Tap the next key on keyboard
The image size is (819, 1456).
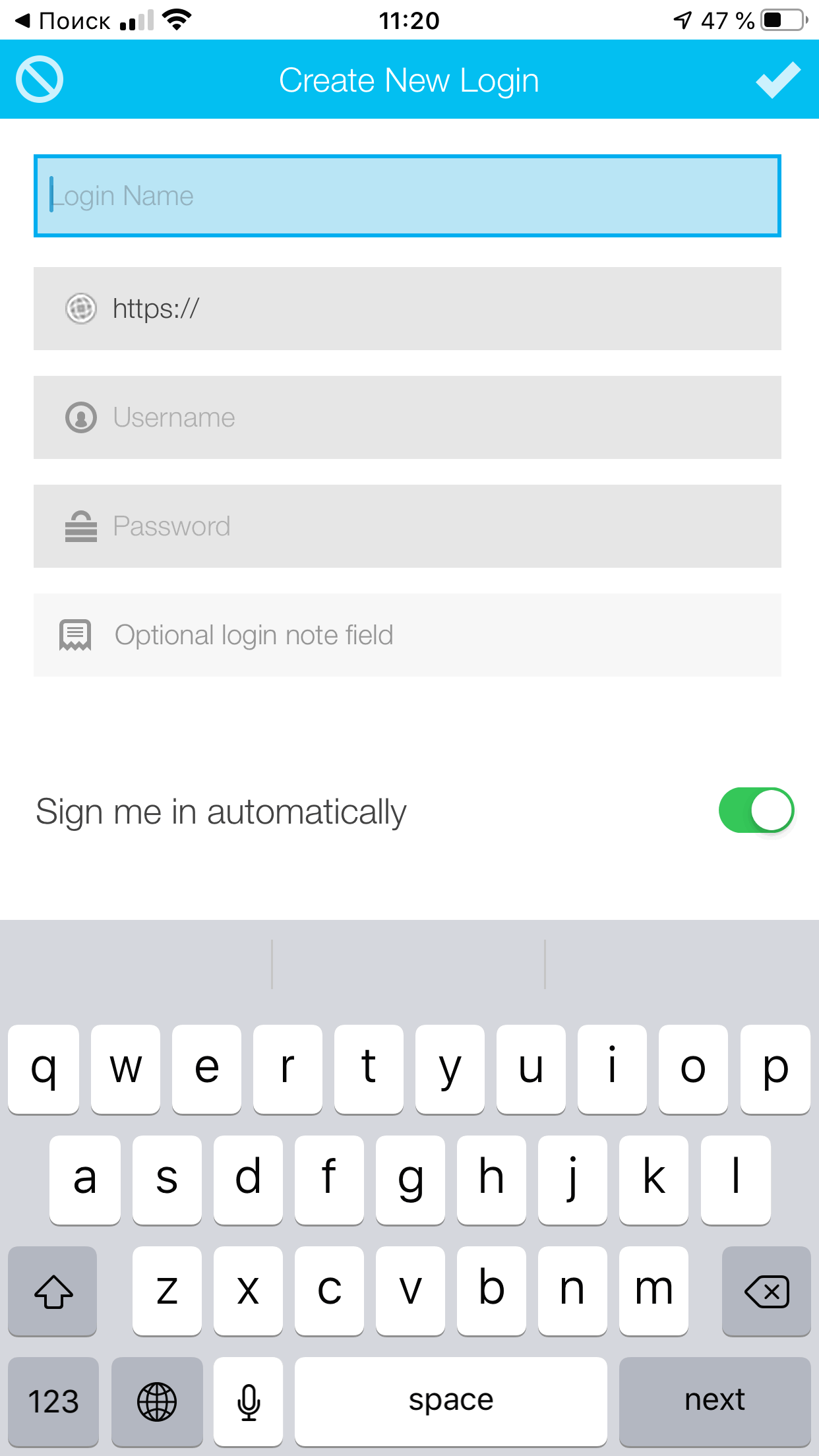click(714, 1400)
